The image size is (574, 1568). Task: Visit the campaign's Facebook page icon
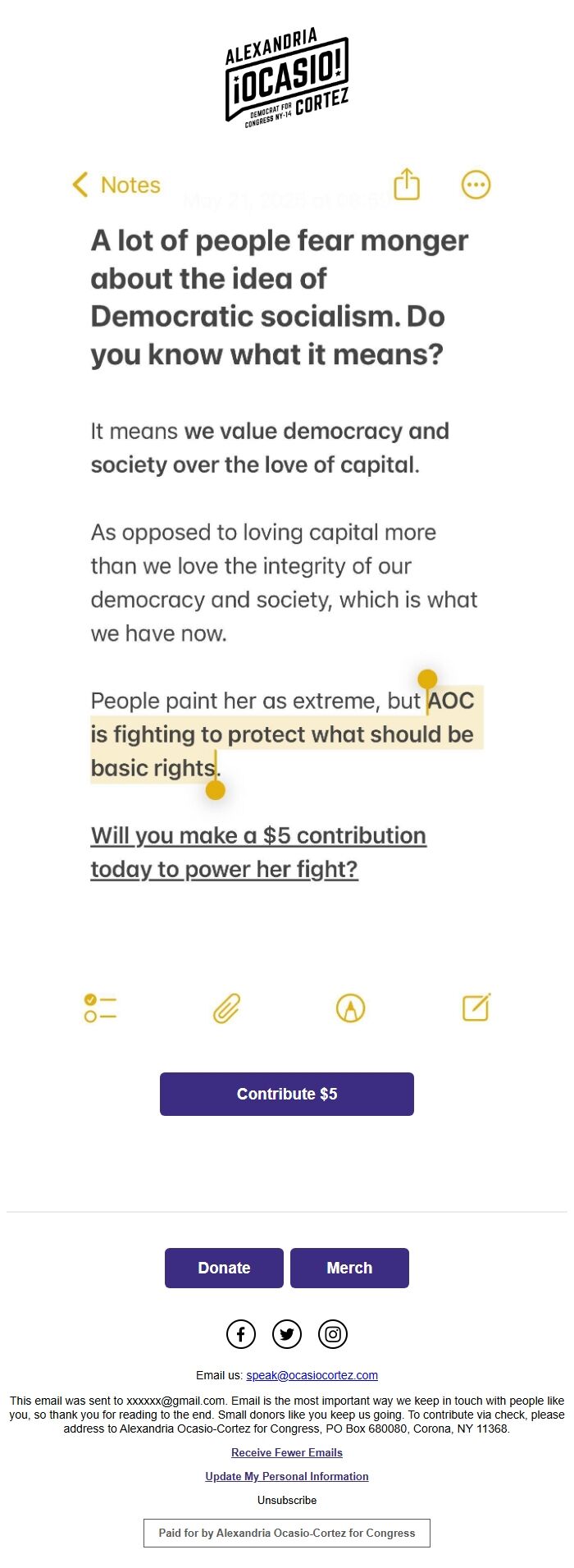[241, 1334]
